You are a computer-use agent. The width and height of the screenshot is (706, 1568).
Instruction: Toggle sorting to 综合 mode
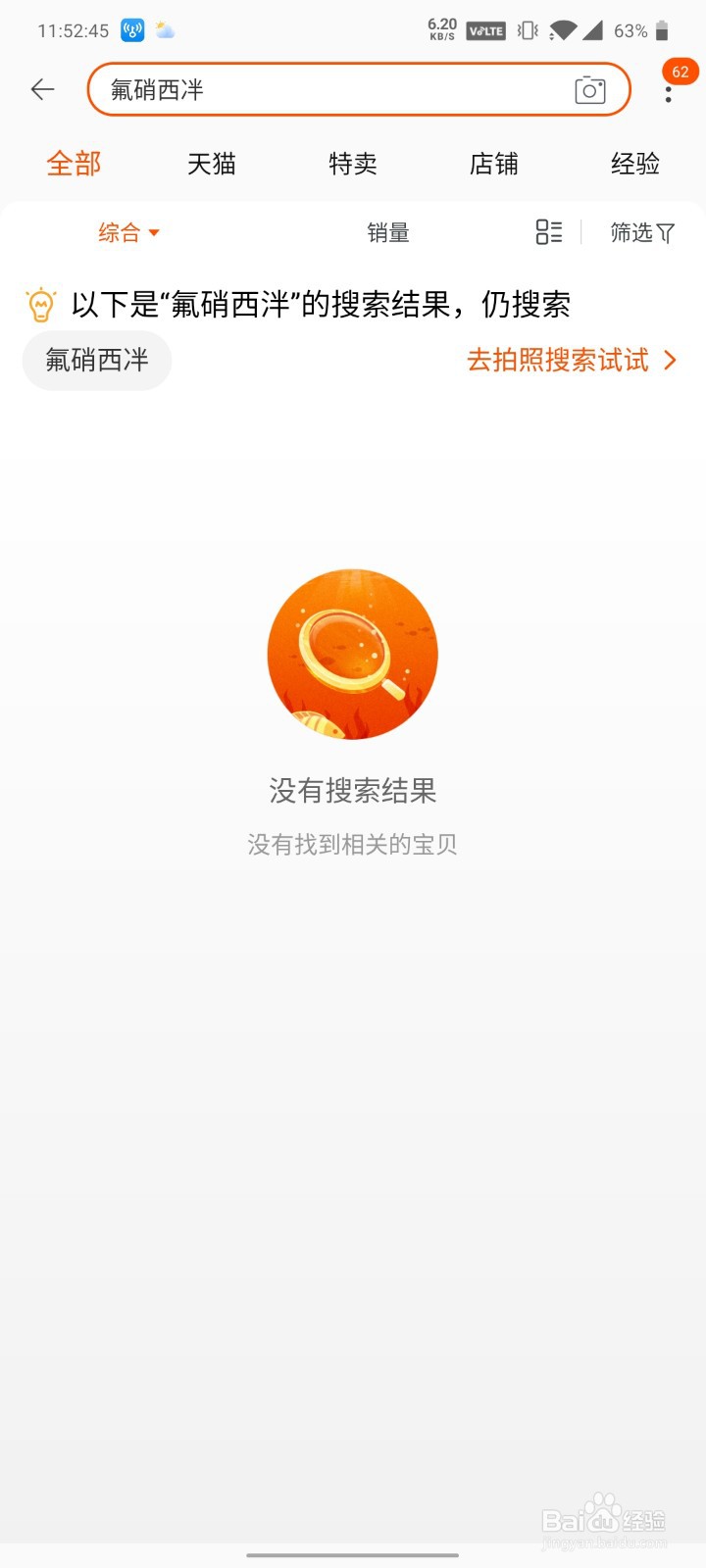click(x=121, y=232)
